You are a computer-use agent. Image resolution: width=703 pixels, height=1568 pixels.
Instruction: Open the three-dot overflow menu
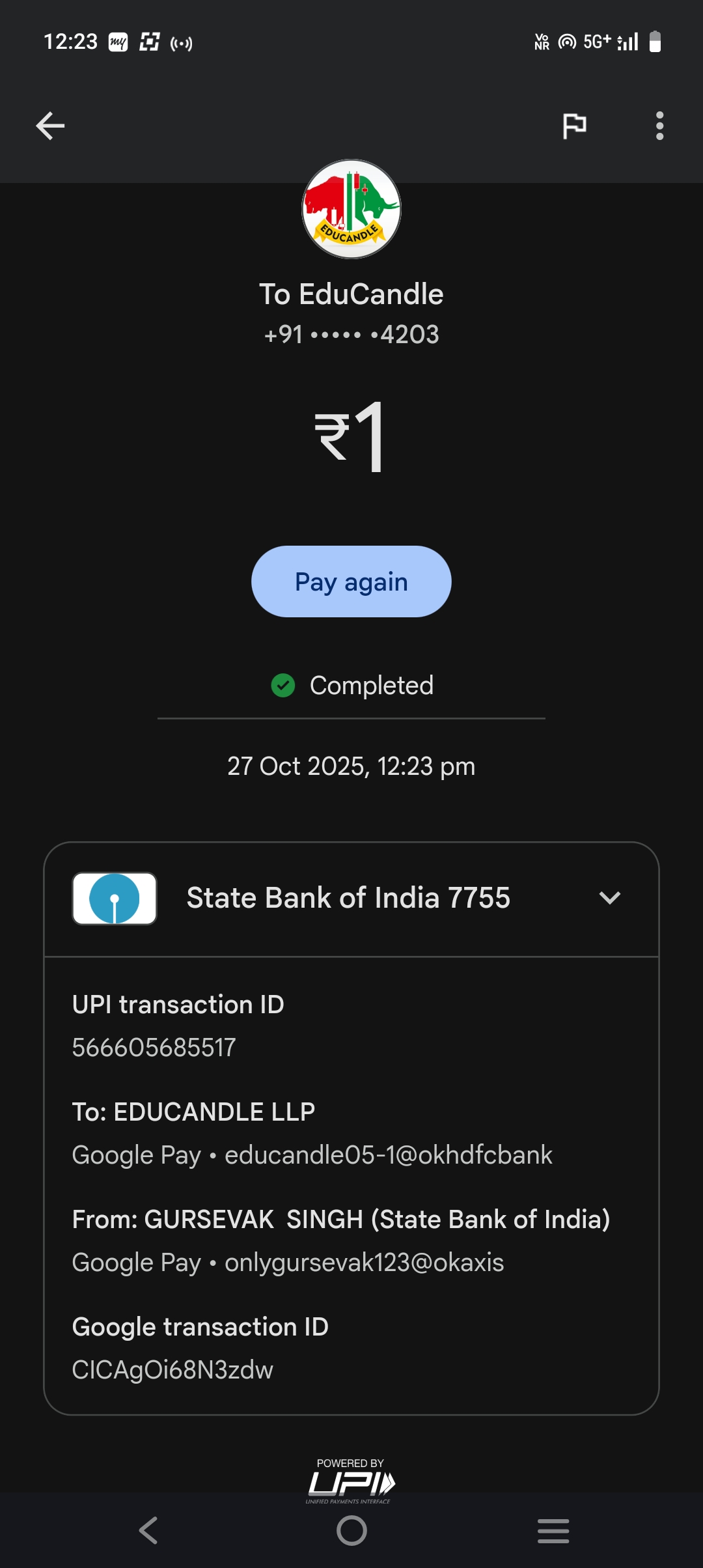[659, 126]
